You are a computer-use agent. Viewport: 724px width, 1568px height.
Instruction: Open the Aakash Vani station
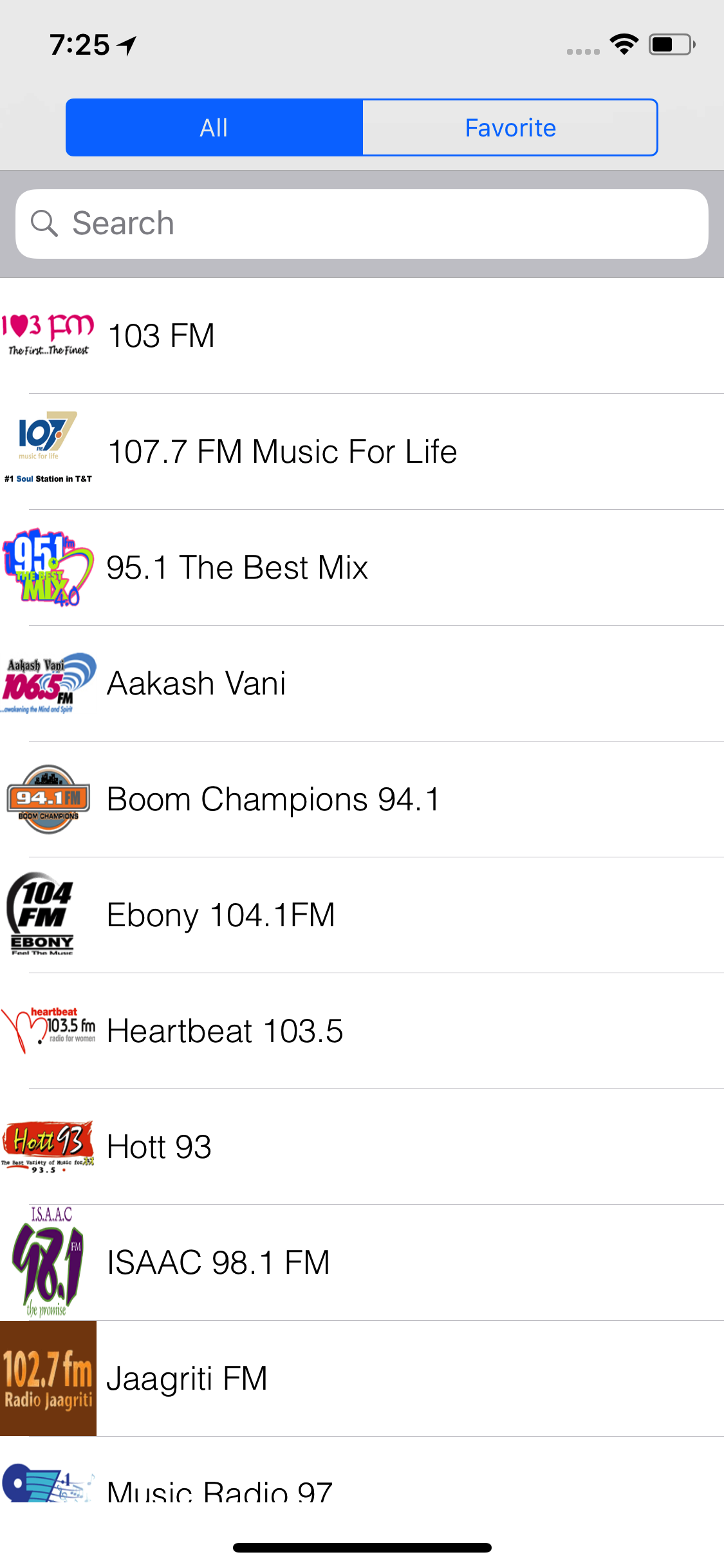click(362, 682)
